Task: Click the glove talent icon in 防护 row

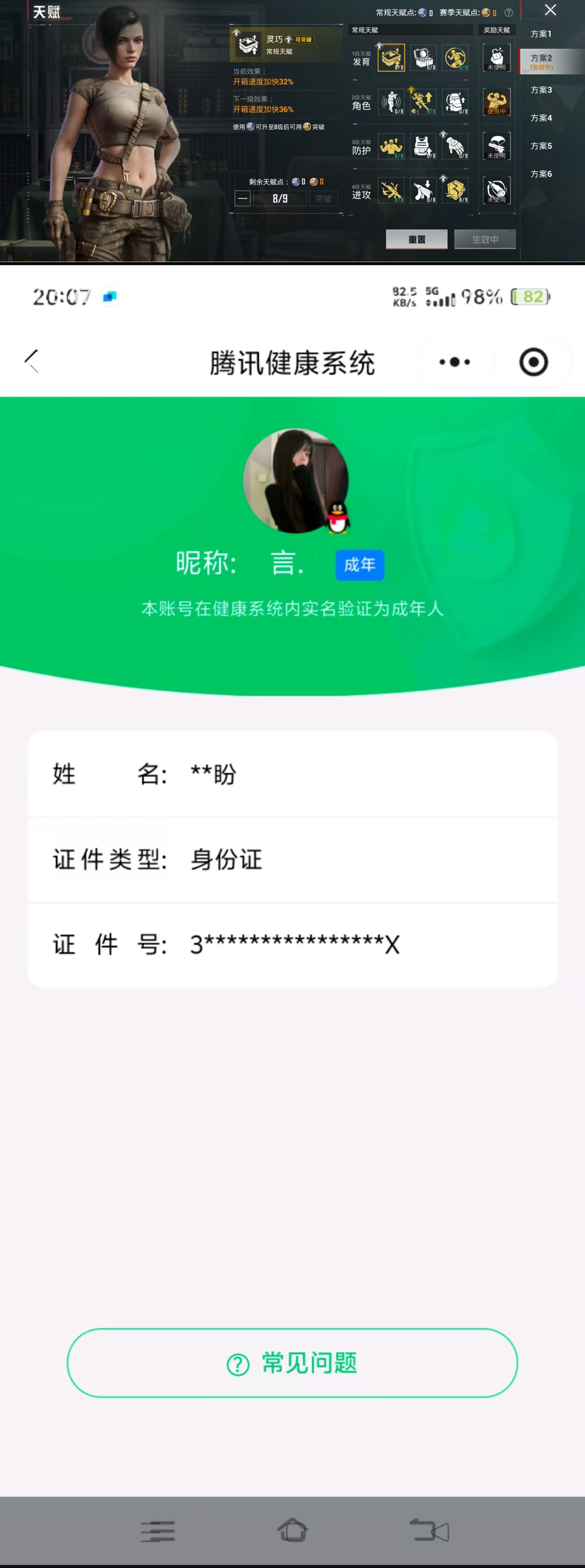Action: coord(455,146)
